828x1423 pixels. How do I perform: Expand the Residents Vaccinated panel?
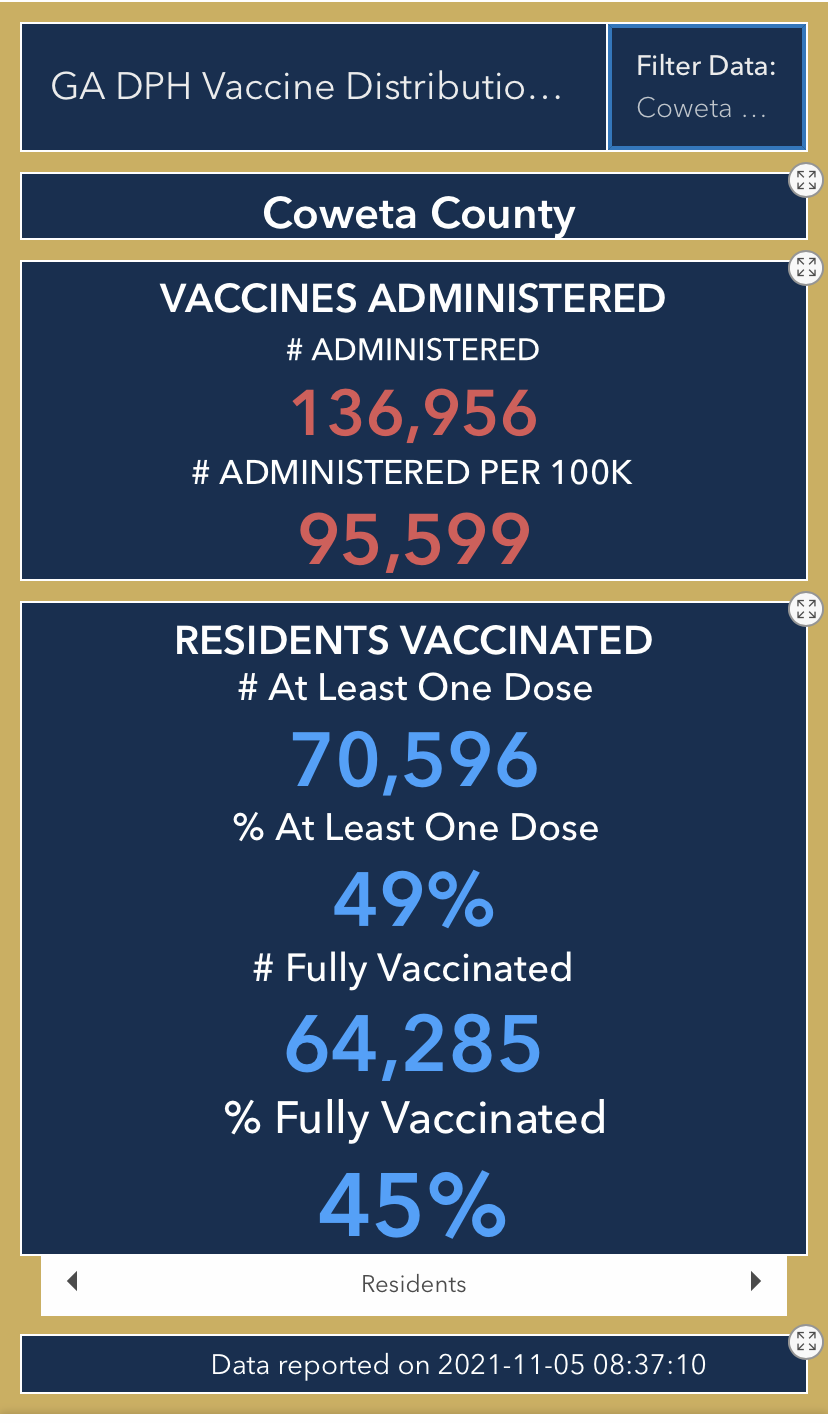click(x=805, y=609)
